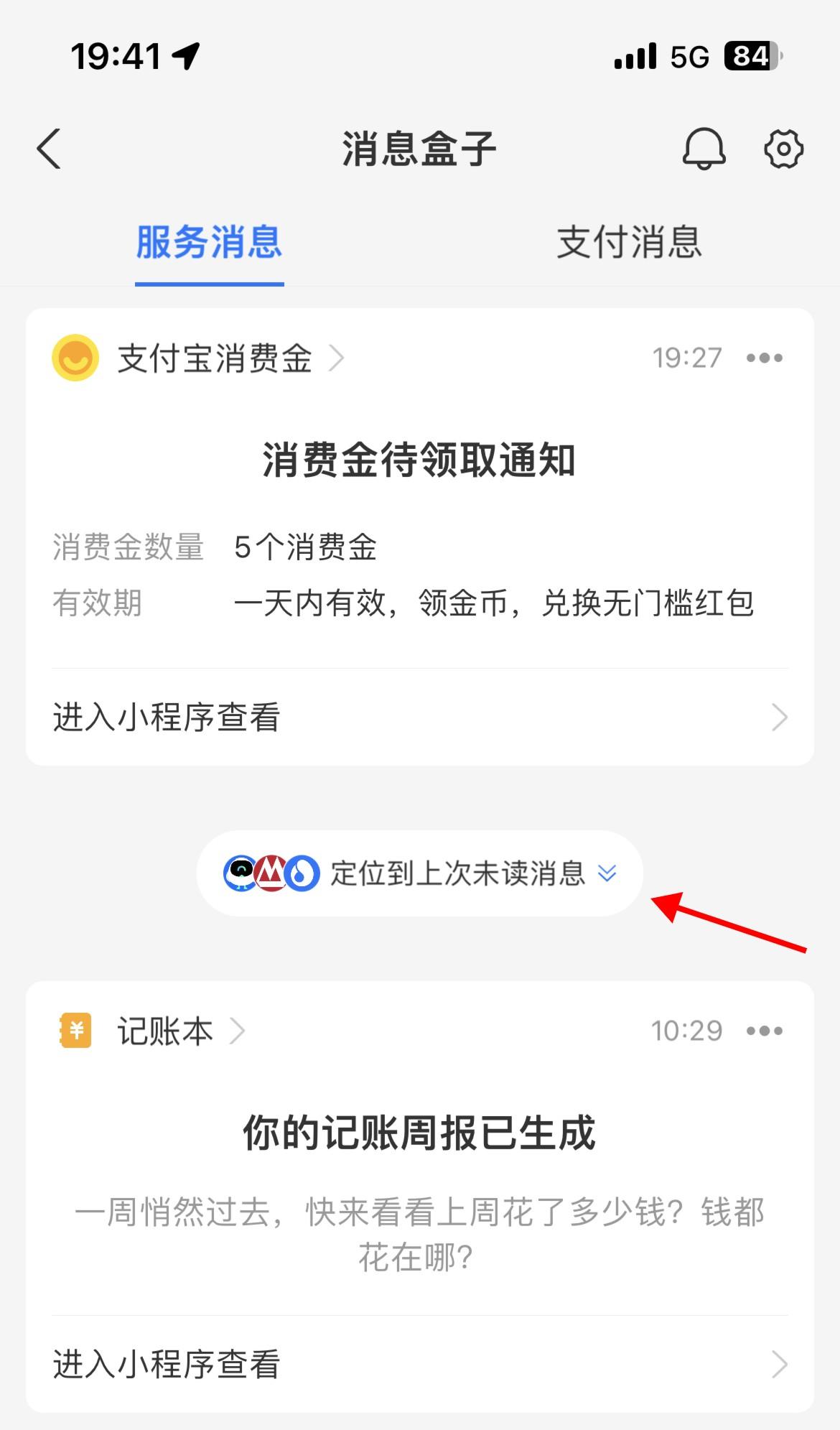
Task: Tap 进入小程序查看 under 记账周报 card
Action: [x=420, y=1364]
